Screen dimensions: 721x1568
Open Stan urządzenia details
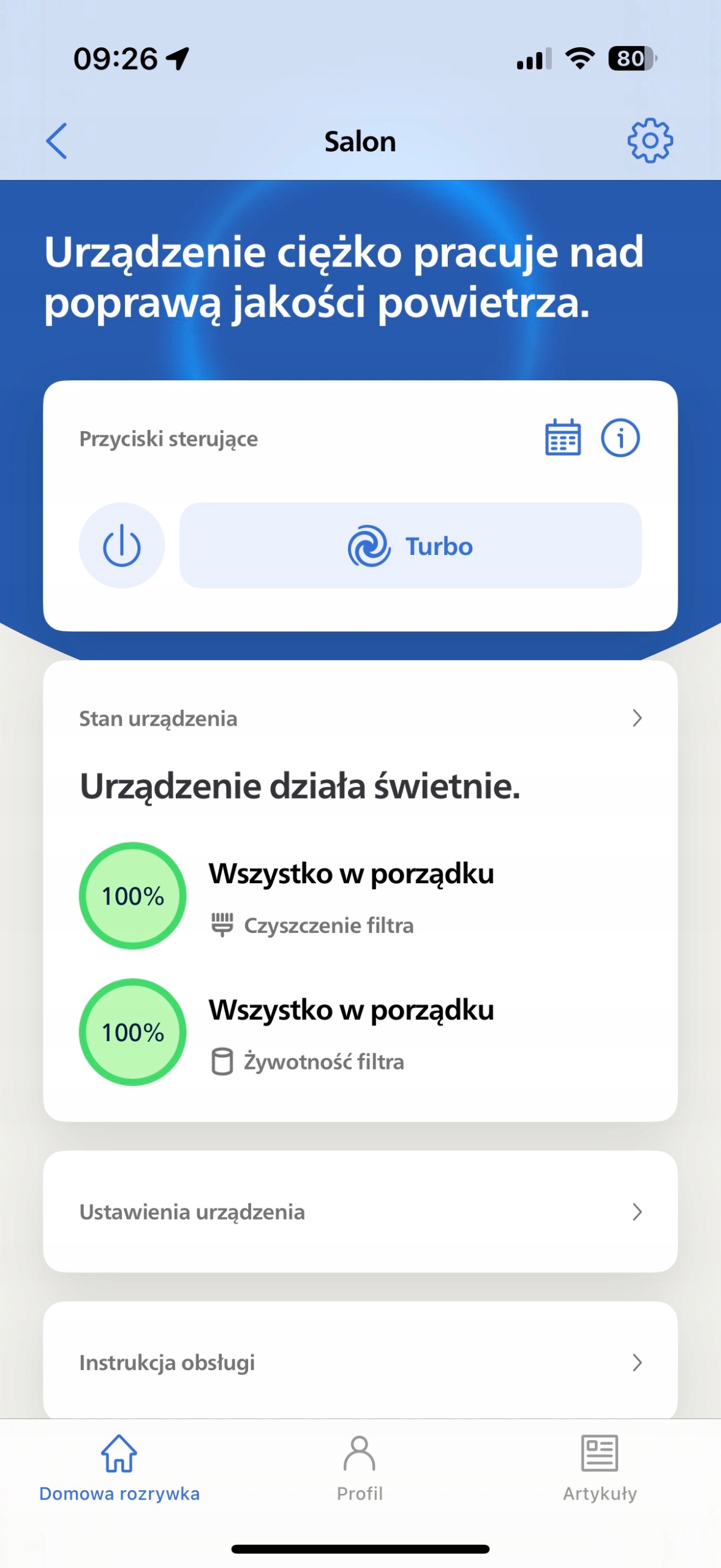360,718
